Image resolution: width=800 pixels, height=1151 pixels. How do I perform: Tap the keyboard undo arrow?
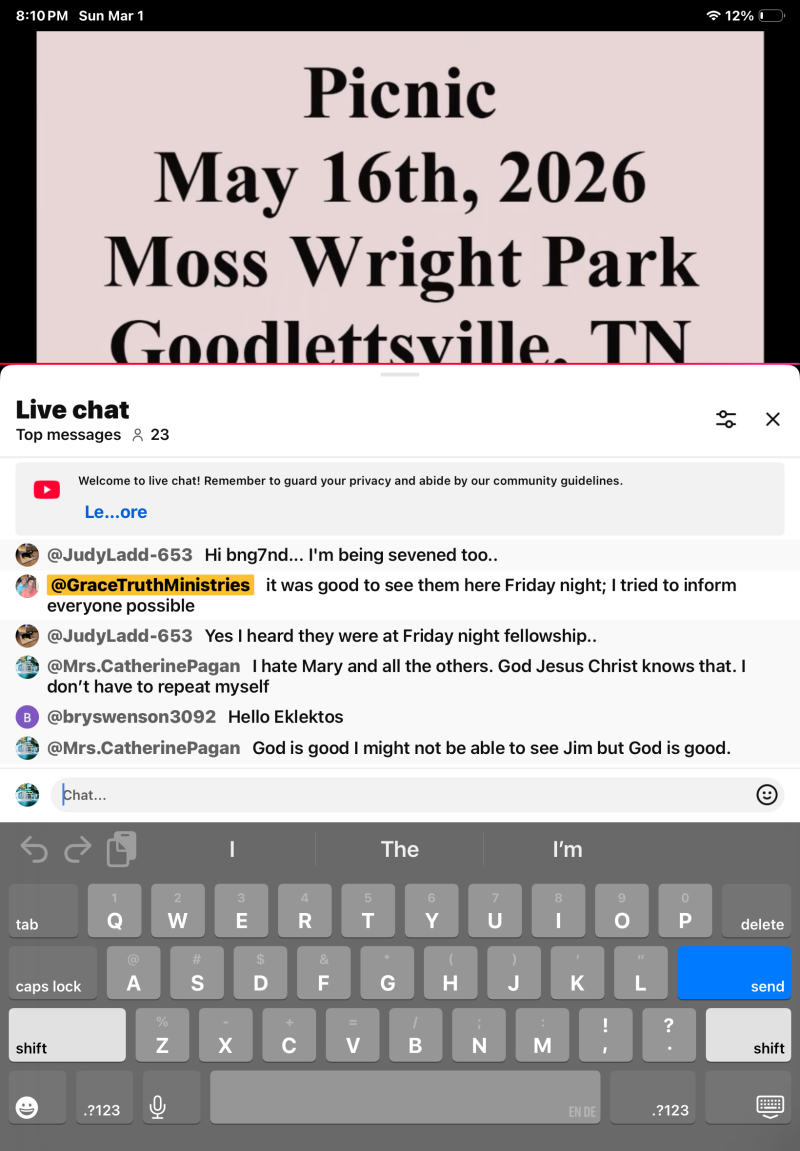(34, 850)
